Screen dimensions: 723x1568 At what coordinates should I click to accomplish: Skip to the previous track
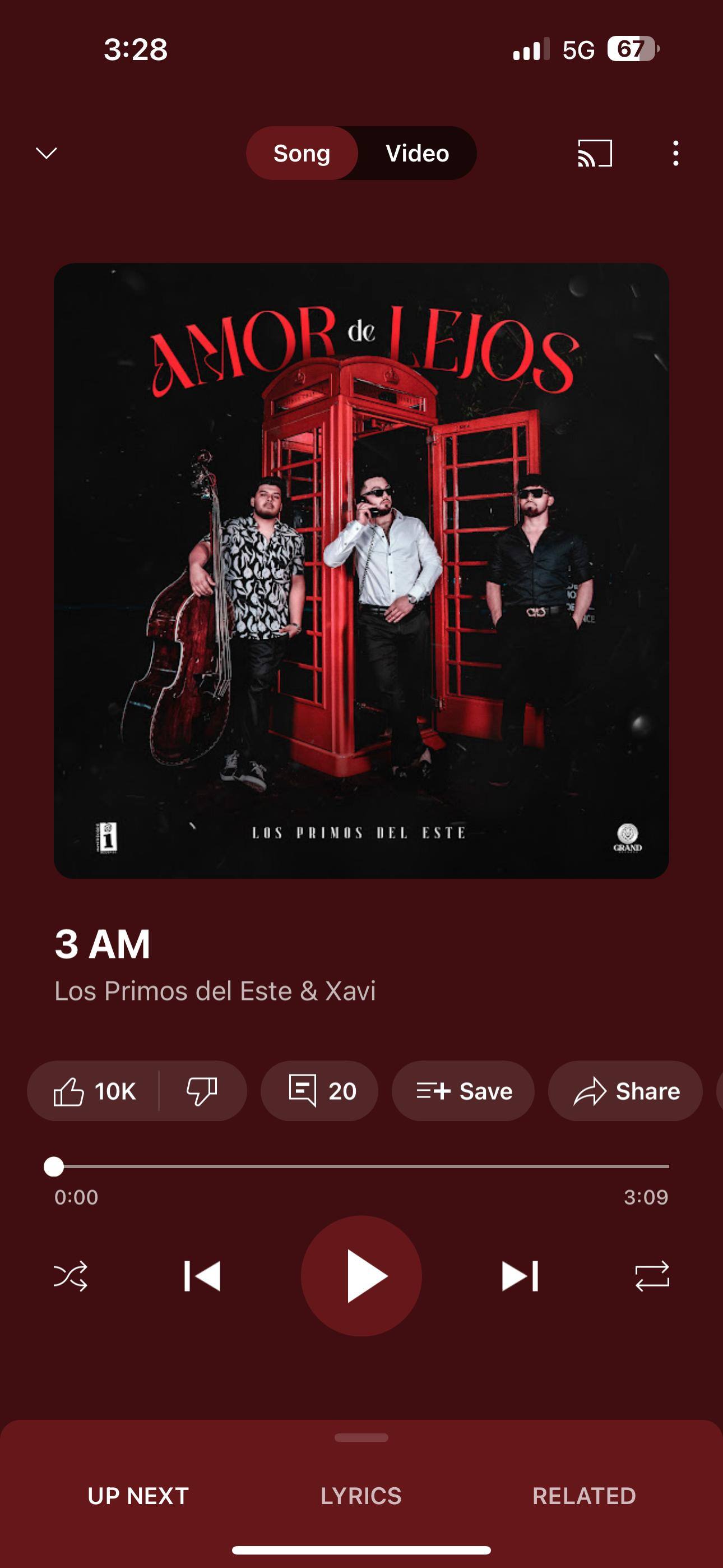[202, 1276]
